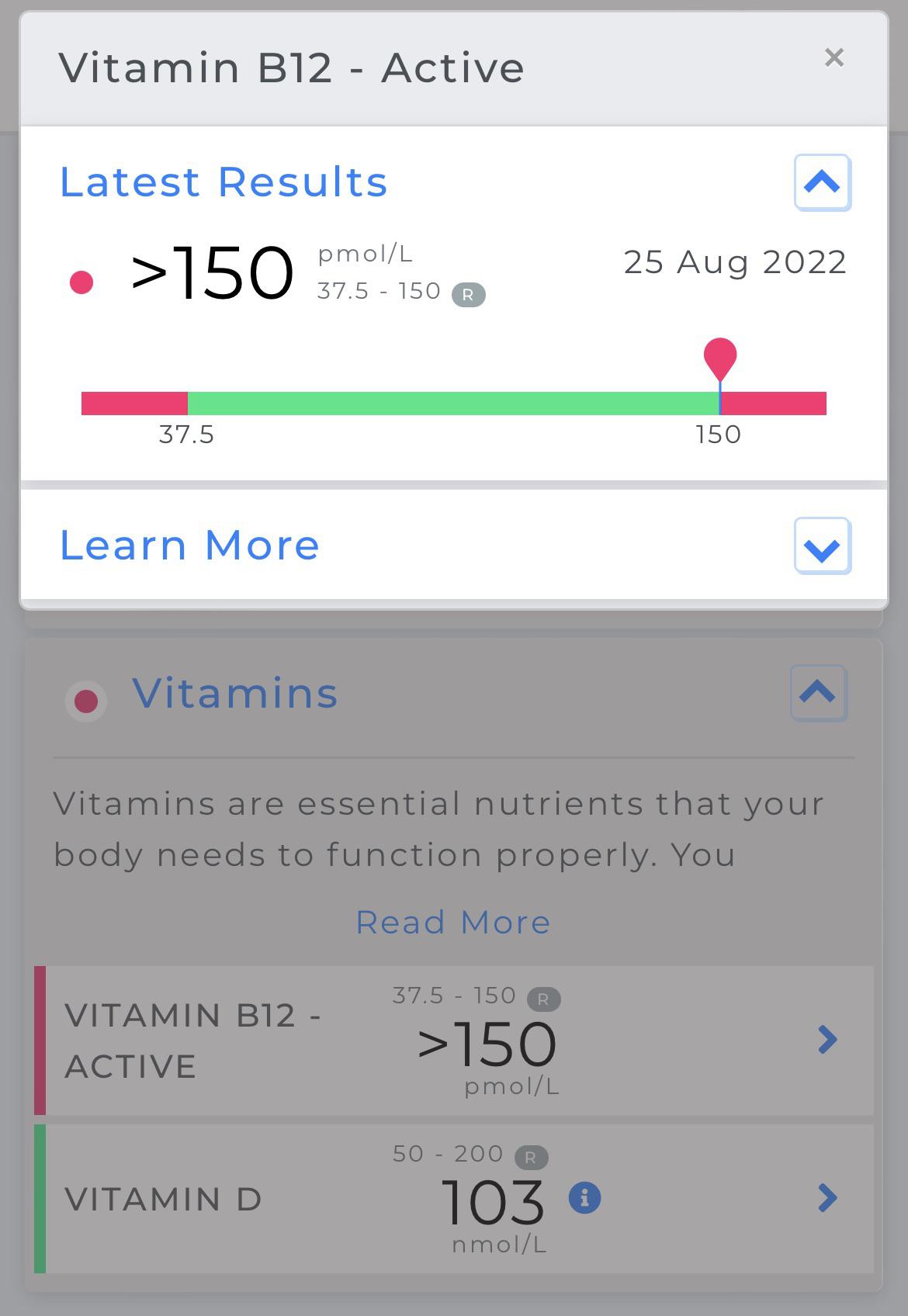Open details arrow for VITAMIN D row

[829, 1198]
